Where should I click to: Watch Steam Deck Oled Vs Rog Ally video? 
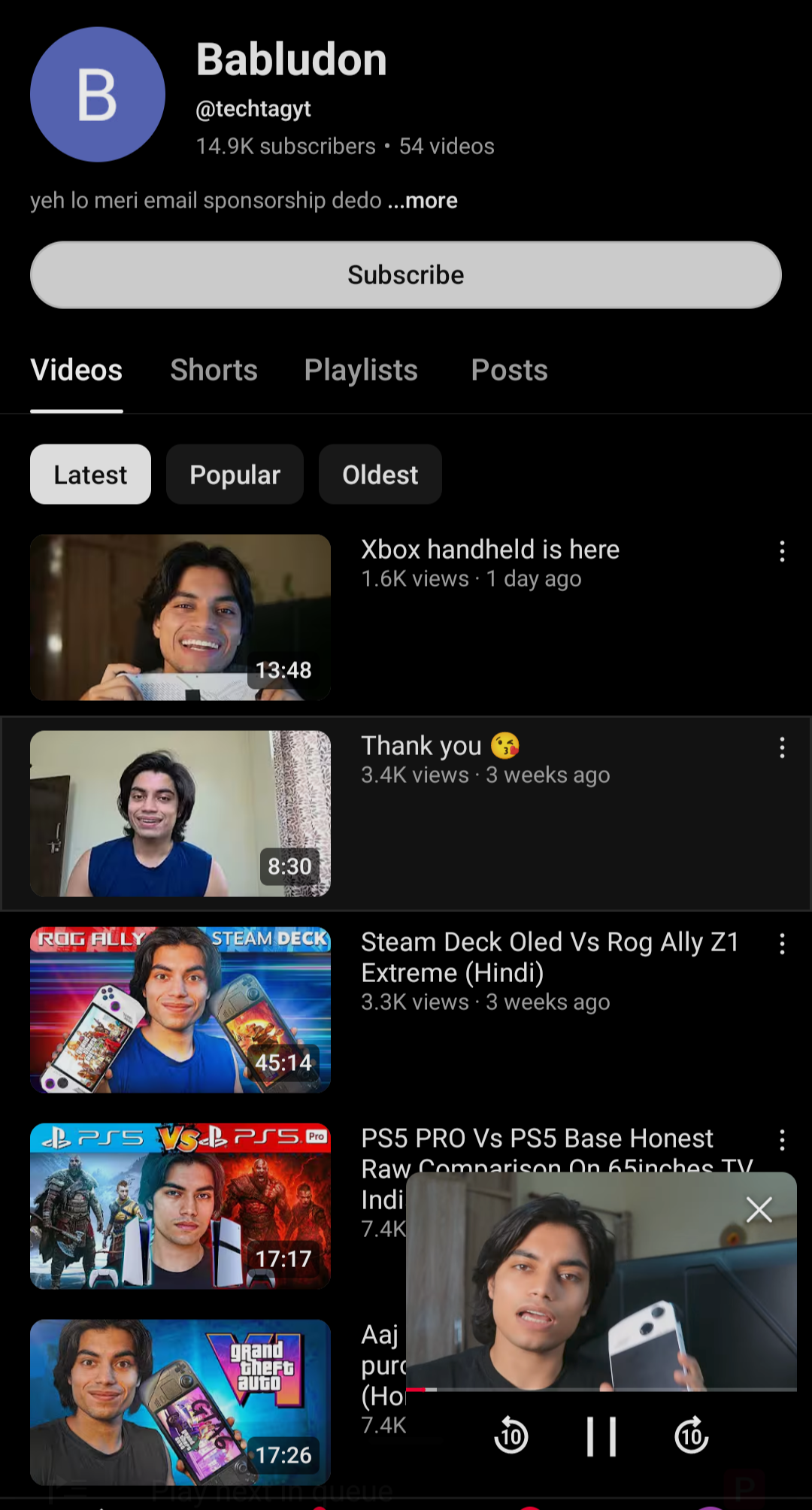[x=180, y=1010]
